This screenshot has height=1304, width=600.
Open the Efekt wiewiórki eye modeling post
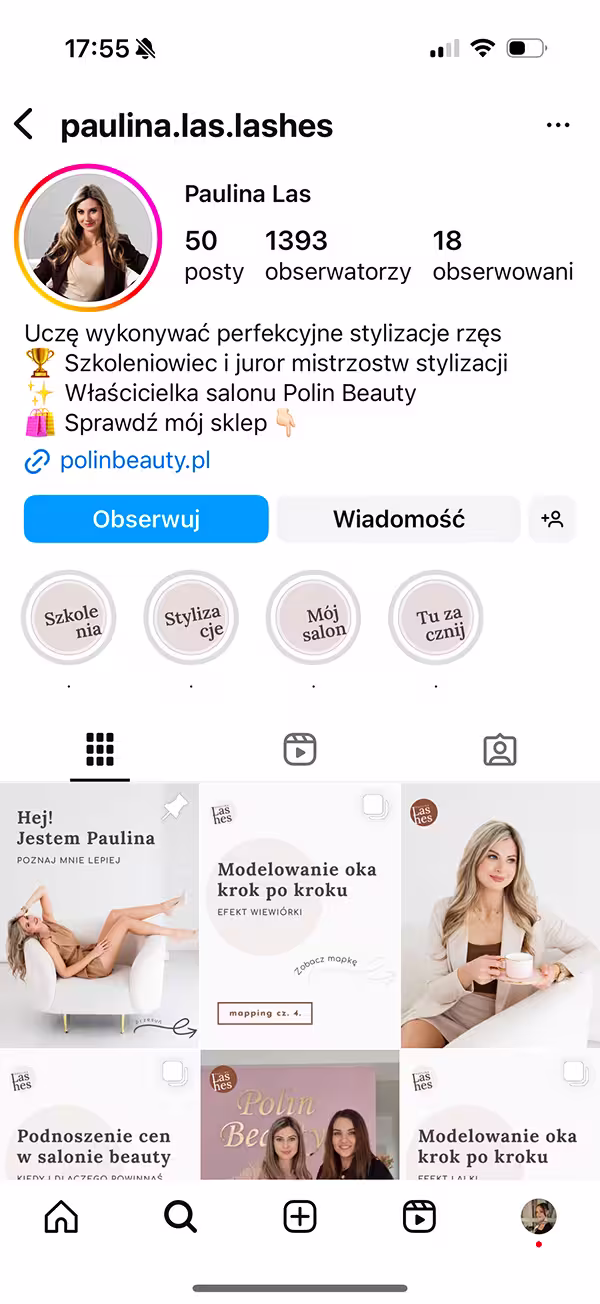point(300,915)
